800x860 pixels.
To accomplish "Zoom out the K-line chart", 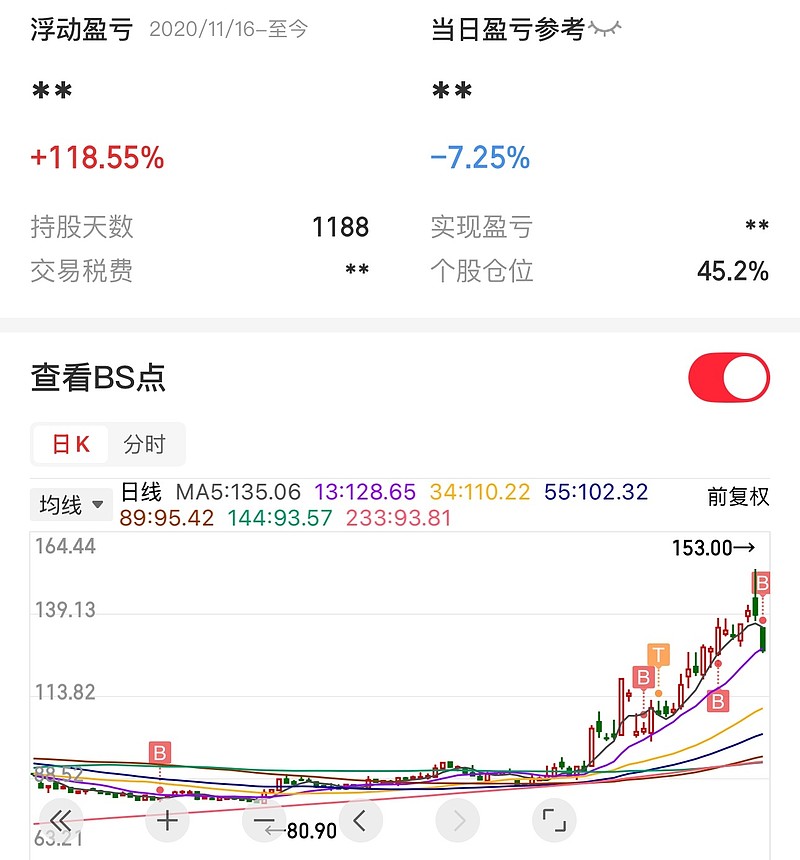I will coord(264,822).
